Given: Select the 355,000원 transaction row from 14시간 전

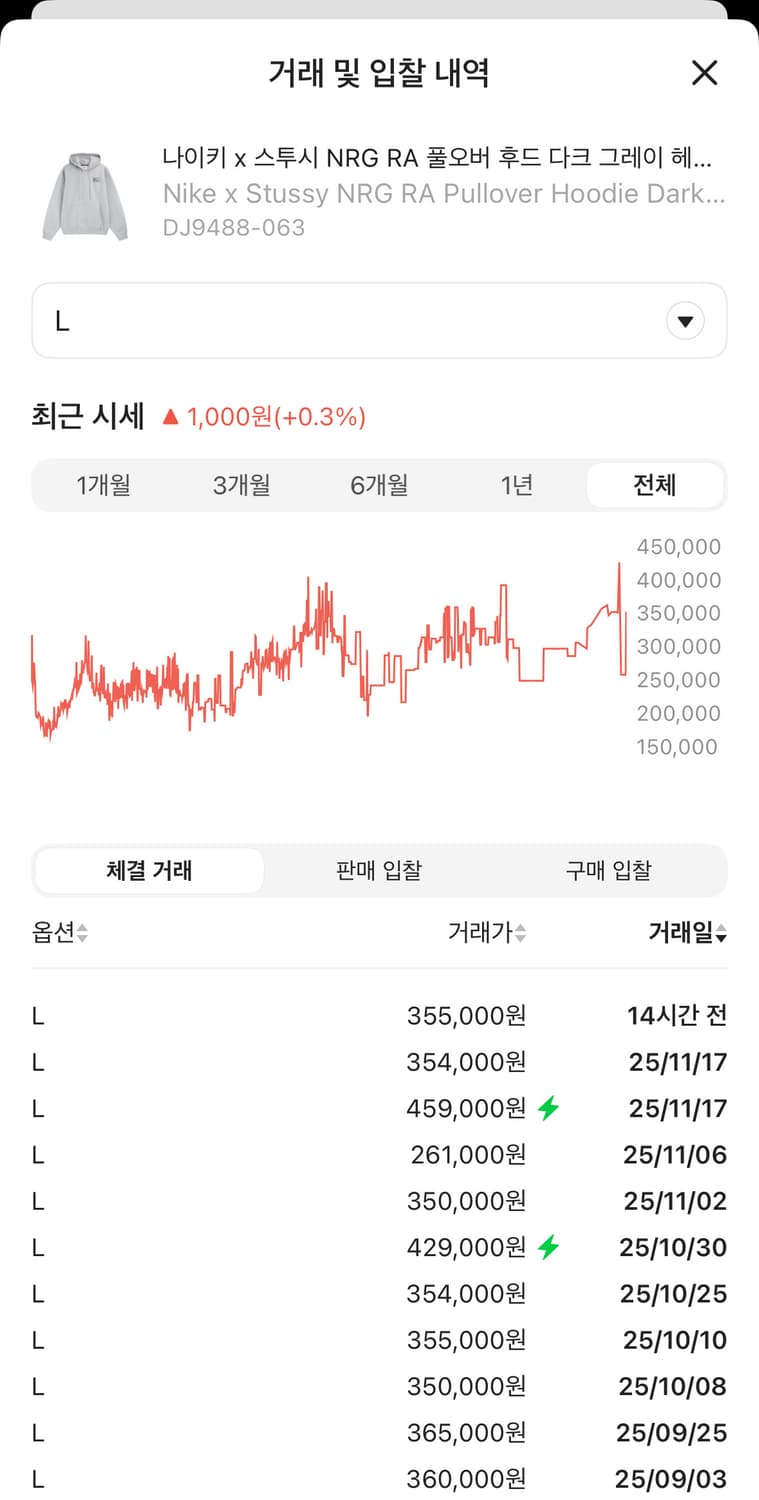Looking at the screenshot, I should 378,1015.
